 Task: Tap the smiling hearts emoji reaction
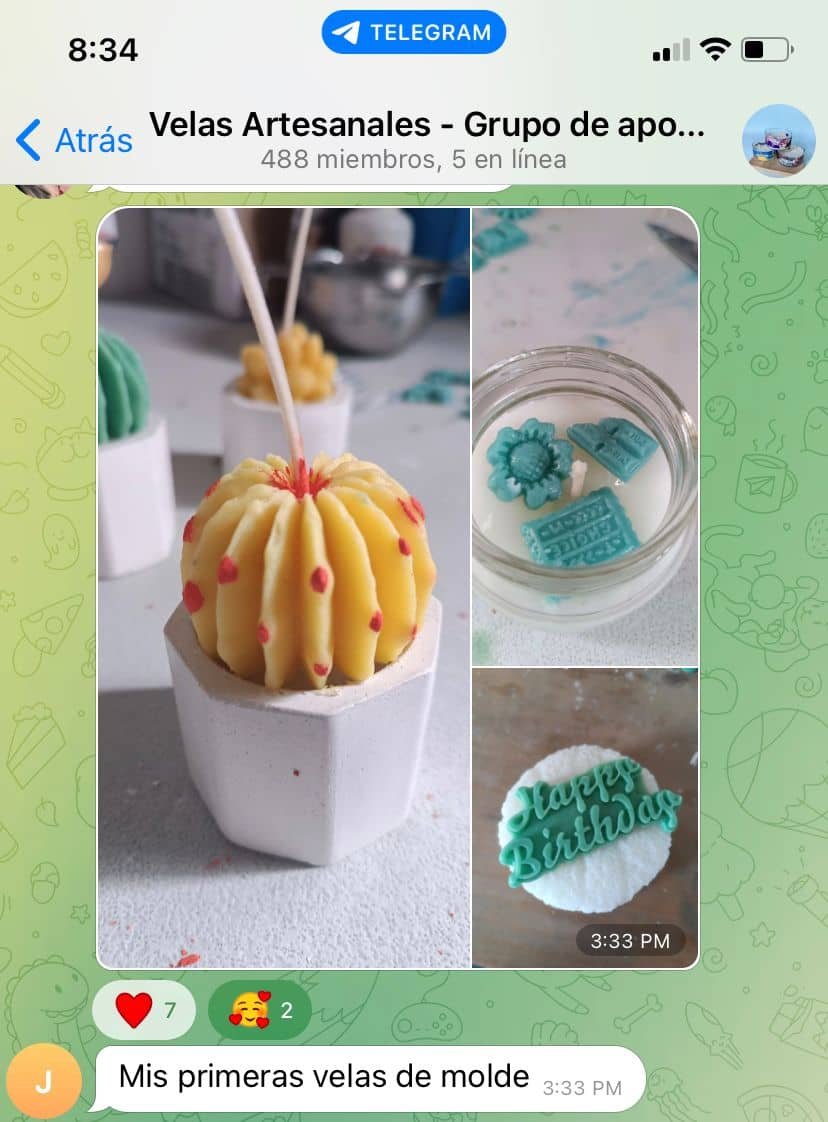pyautogui.click(x=259, y=1010)
